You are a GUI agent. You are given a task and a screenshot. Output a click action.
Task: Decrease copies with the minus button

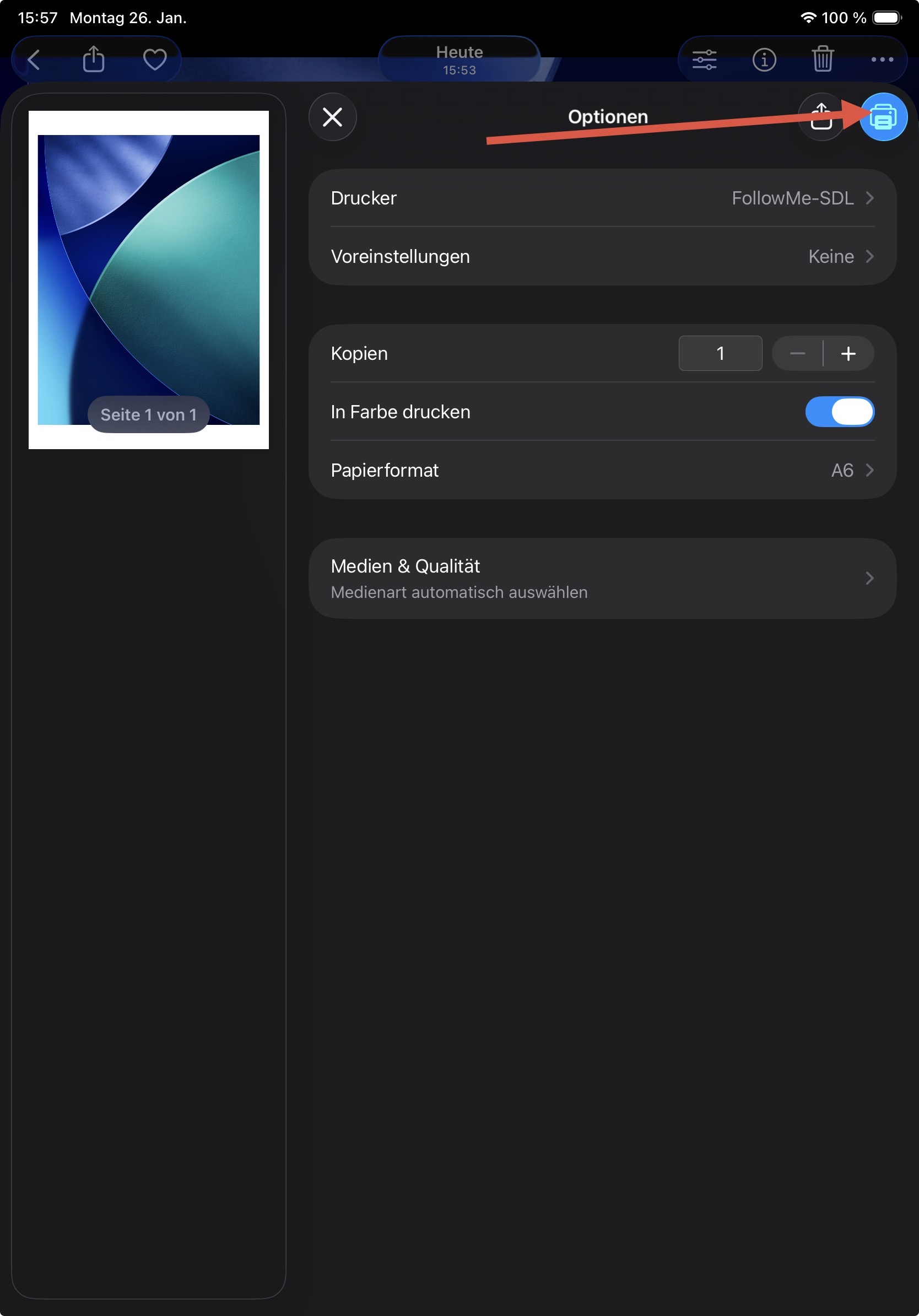pyautogui.click(x=798, y=353)
